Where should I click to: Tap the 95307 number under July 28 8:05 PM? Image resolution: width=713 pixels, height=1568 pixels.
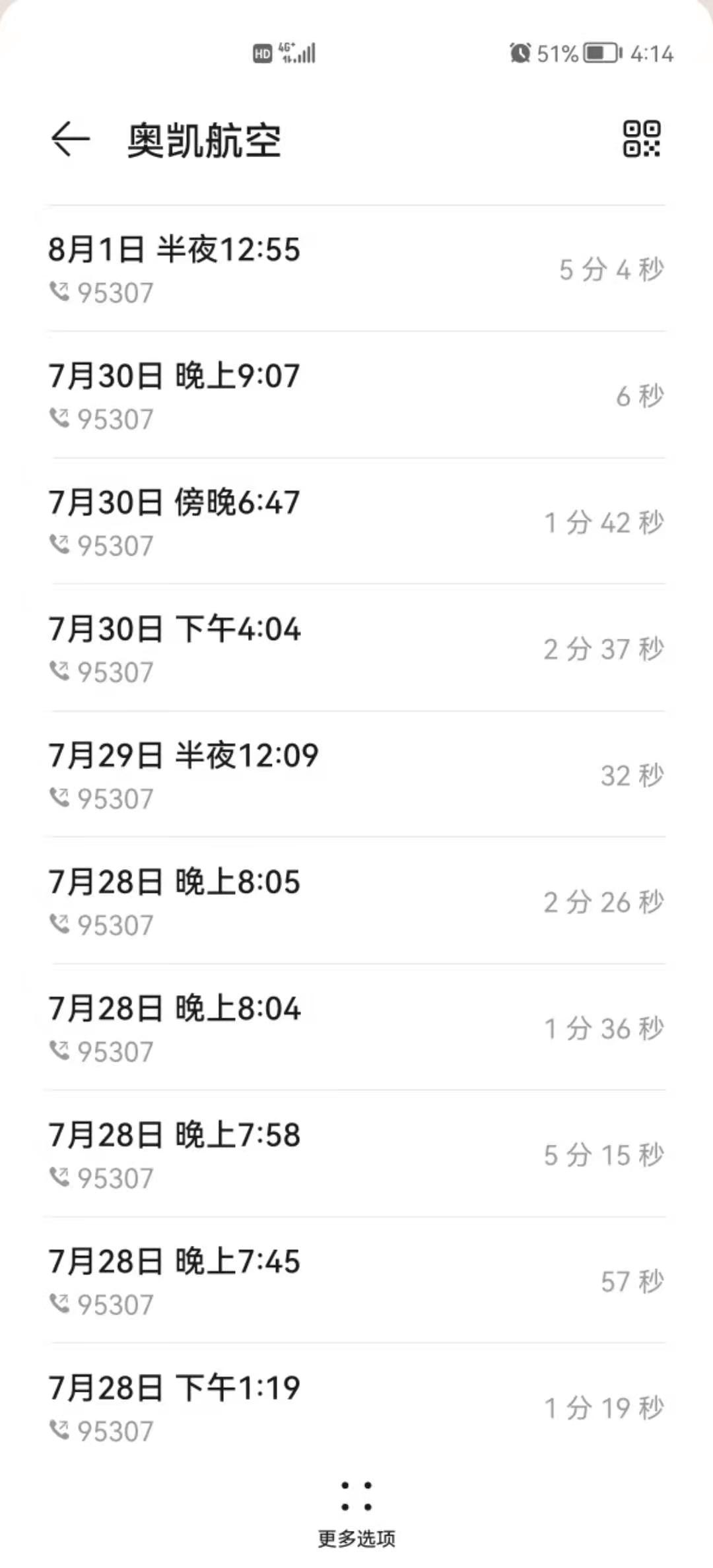pyautogui.click(x=116, y=925)
